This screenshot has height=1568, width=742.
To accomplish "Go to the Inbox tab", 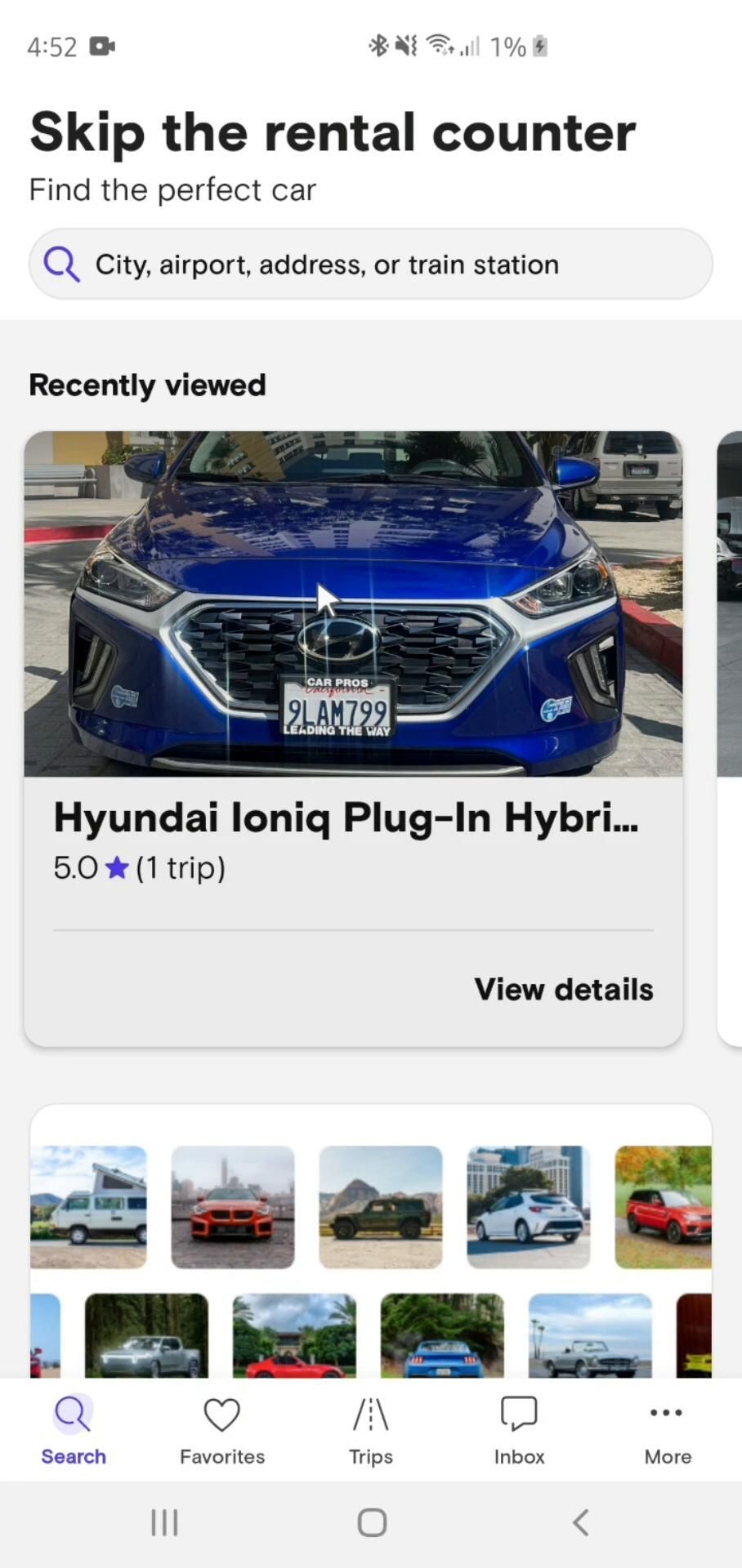I will [519, 1430].
